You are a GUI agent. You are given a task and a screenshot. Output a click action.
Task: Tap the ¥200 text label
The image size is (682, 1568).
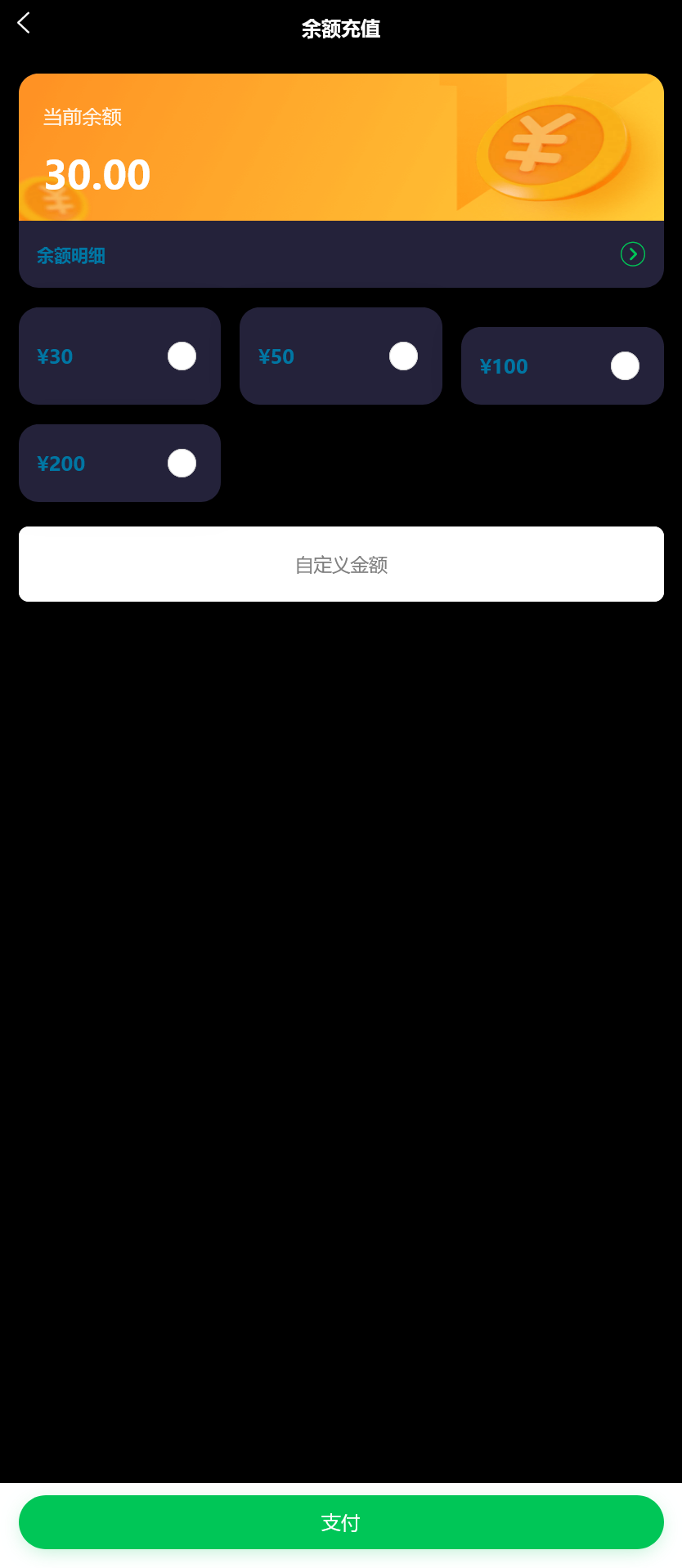coord(61,463)
